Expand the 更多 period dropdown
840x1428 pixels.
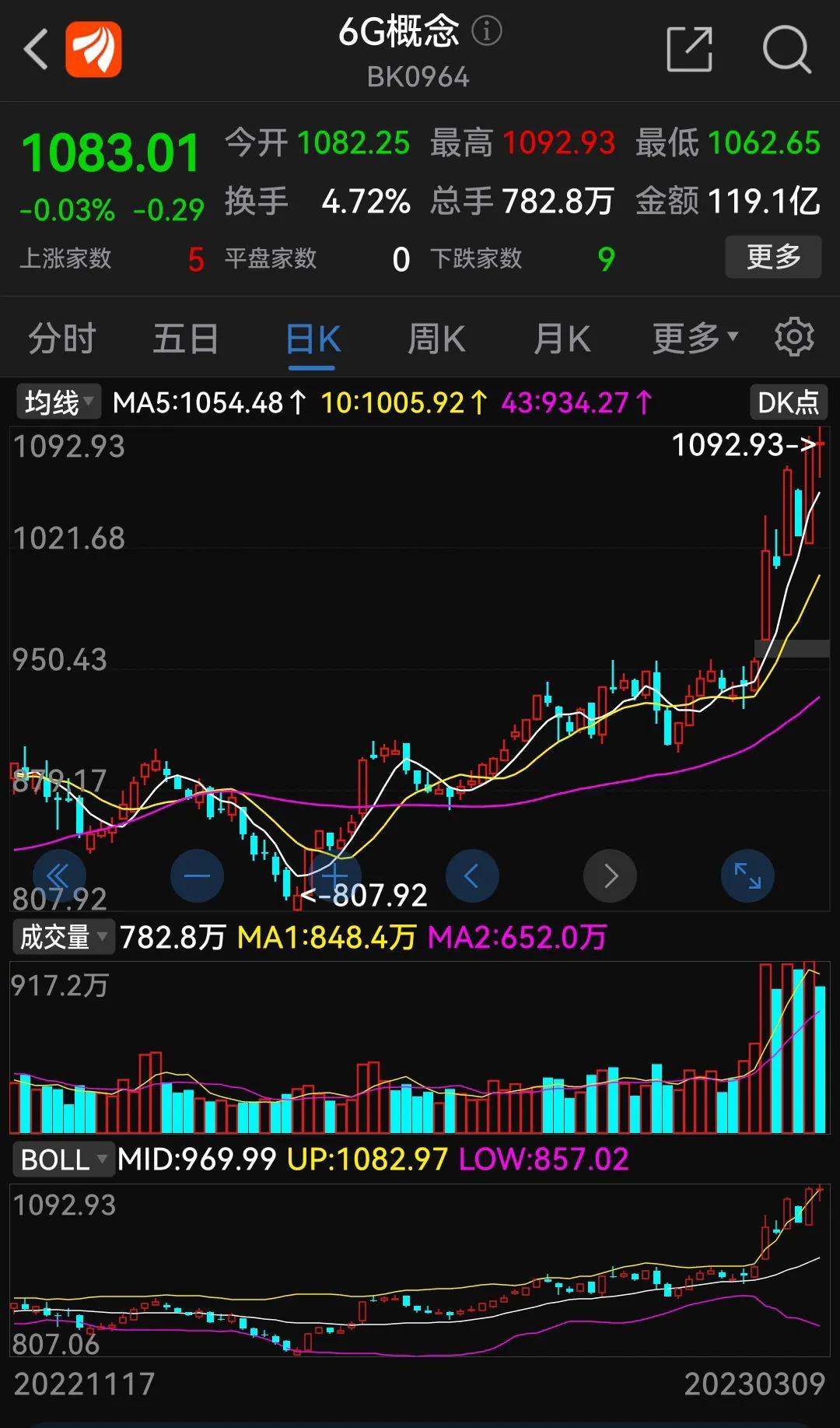695,338
